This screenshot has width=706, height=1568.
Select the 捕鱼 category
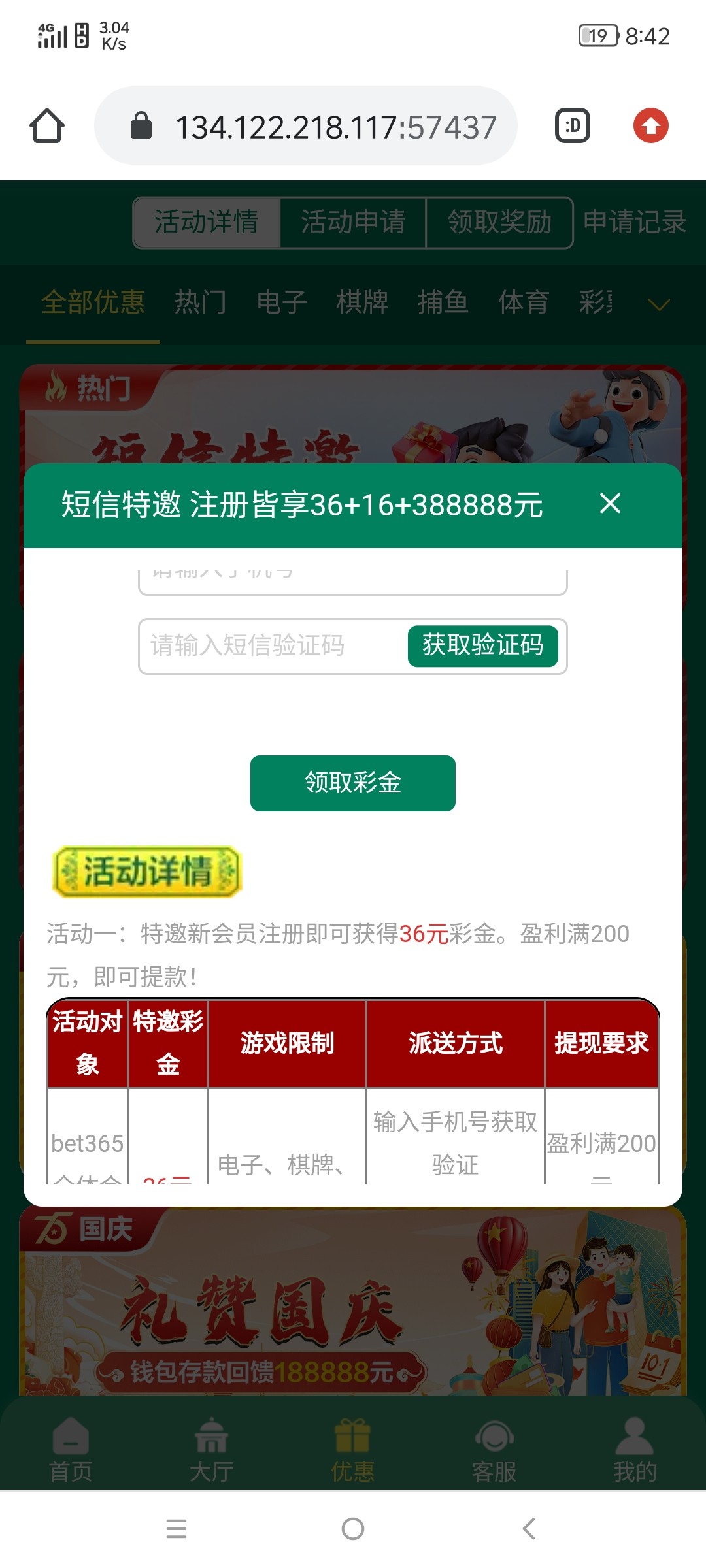(x=443, y=302)
